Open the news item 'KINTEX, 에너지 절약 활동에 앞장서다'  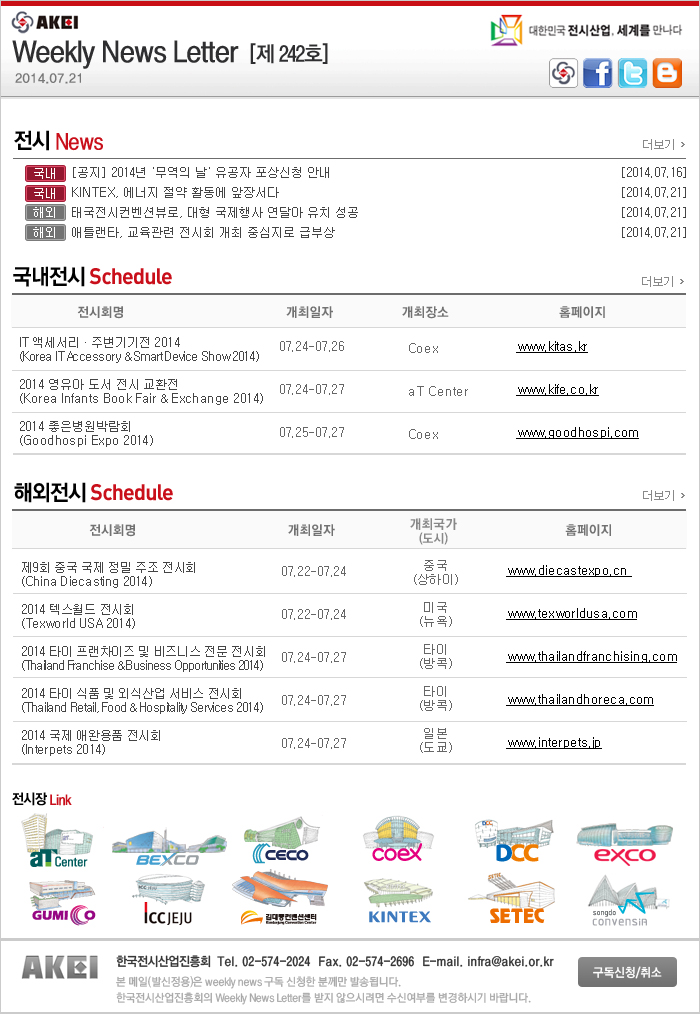coord(175,192)
